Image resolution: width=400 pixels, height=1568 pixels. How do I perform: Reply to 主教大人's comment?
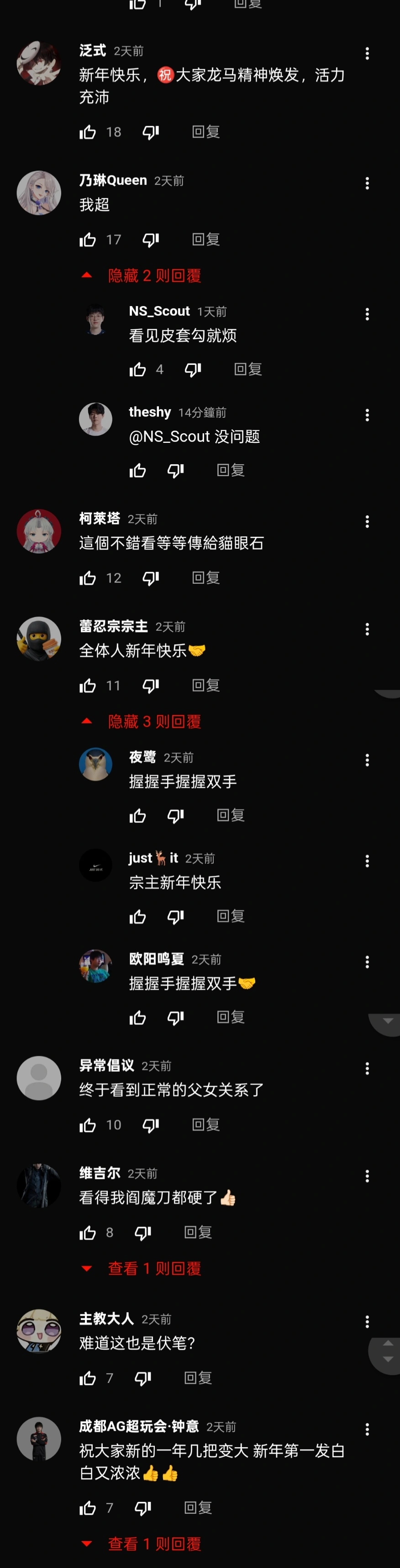[198, 1377]
